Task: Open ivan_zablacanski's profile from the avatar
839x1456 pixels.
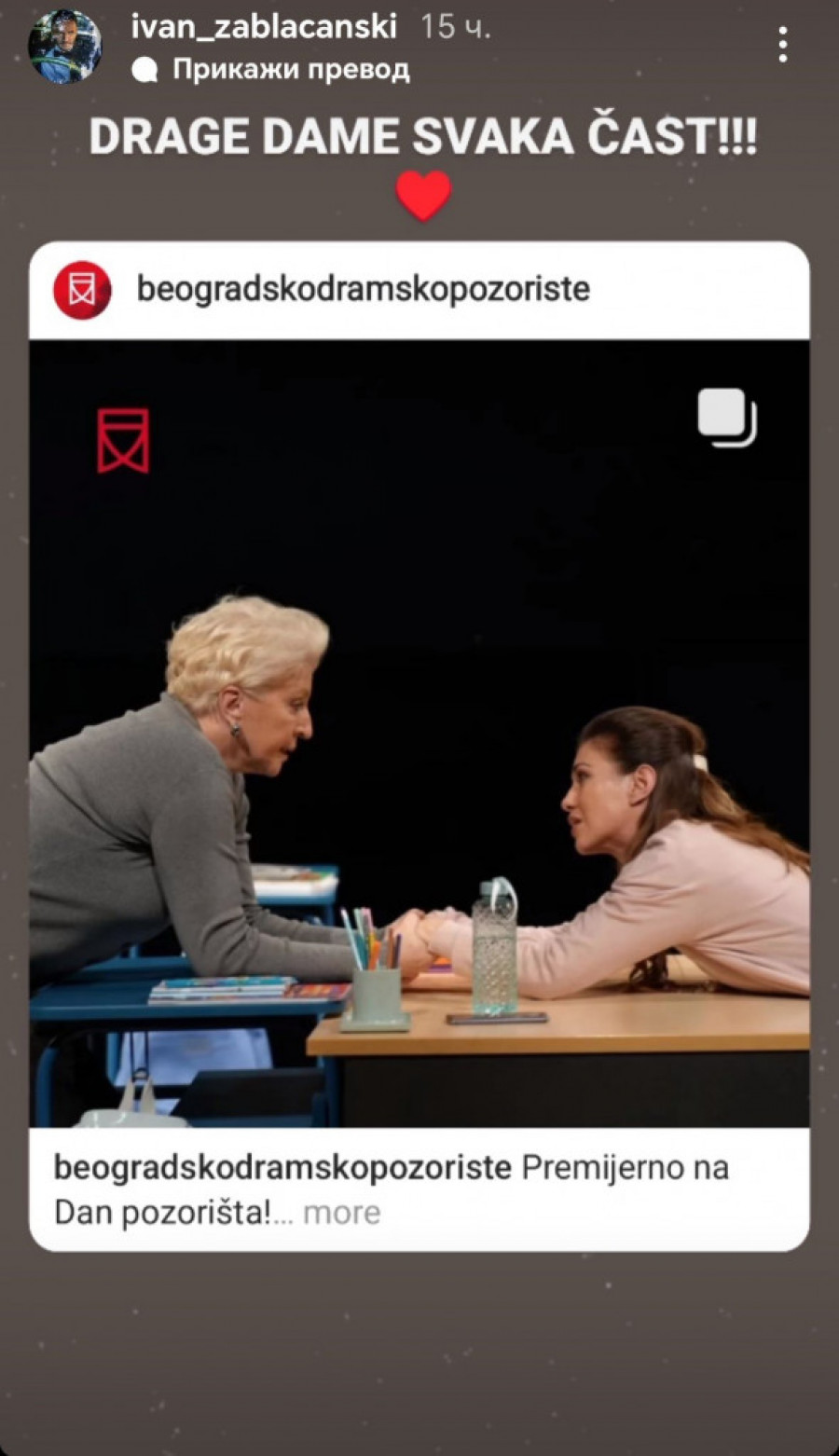Action: point(64,47)
